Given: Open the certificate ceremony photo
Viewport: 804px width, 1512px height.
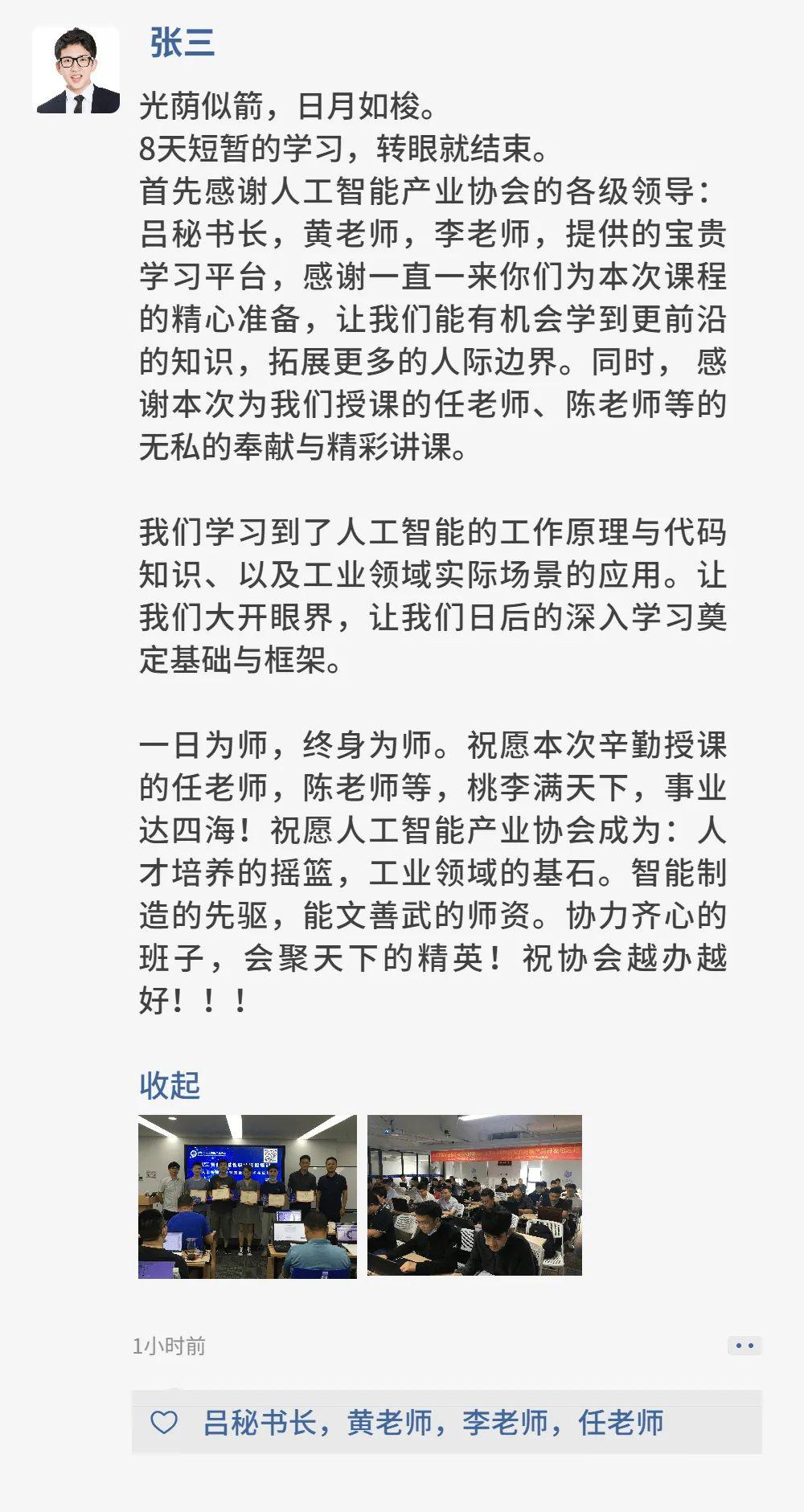Looking at the screenshot, I should 248,1196.
